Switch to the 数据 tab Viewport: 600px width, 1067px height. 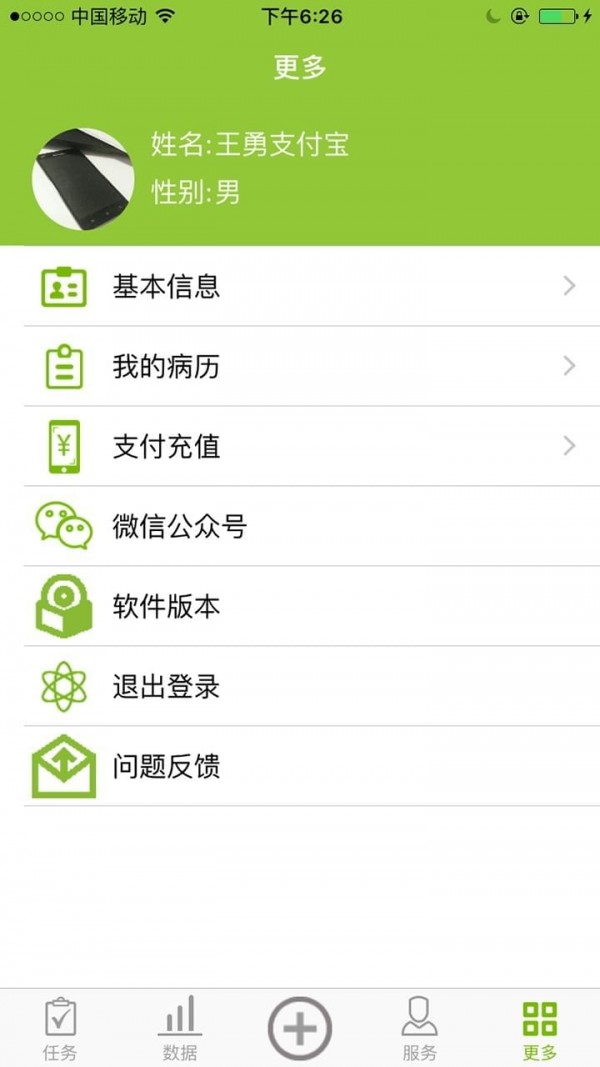pyautogui.click(x=180, y=1028)
